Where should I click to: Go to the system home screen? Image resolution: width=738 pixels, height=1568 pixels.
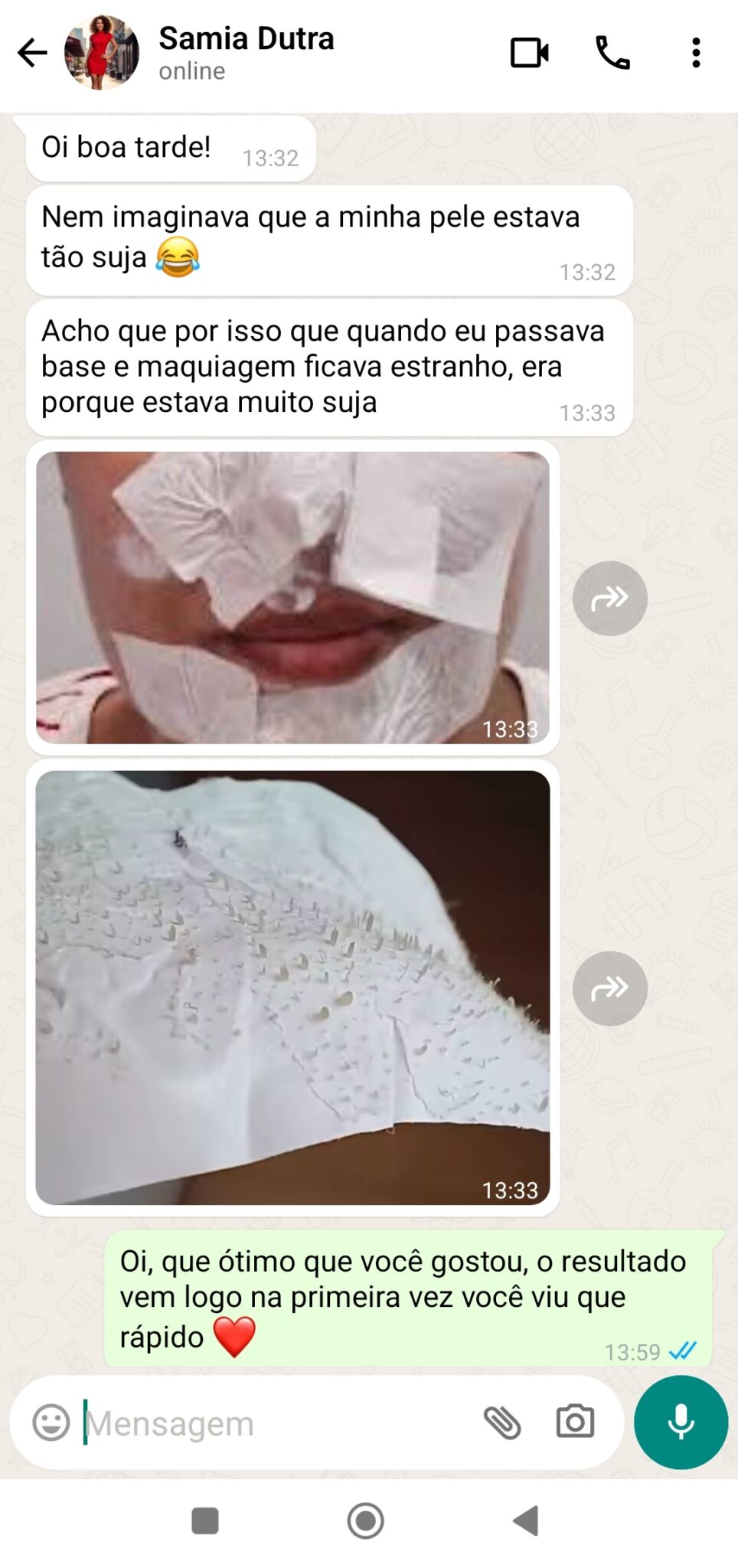tap(365, 1521)
